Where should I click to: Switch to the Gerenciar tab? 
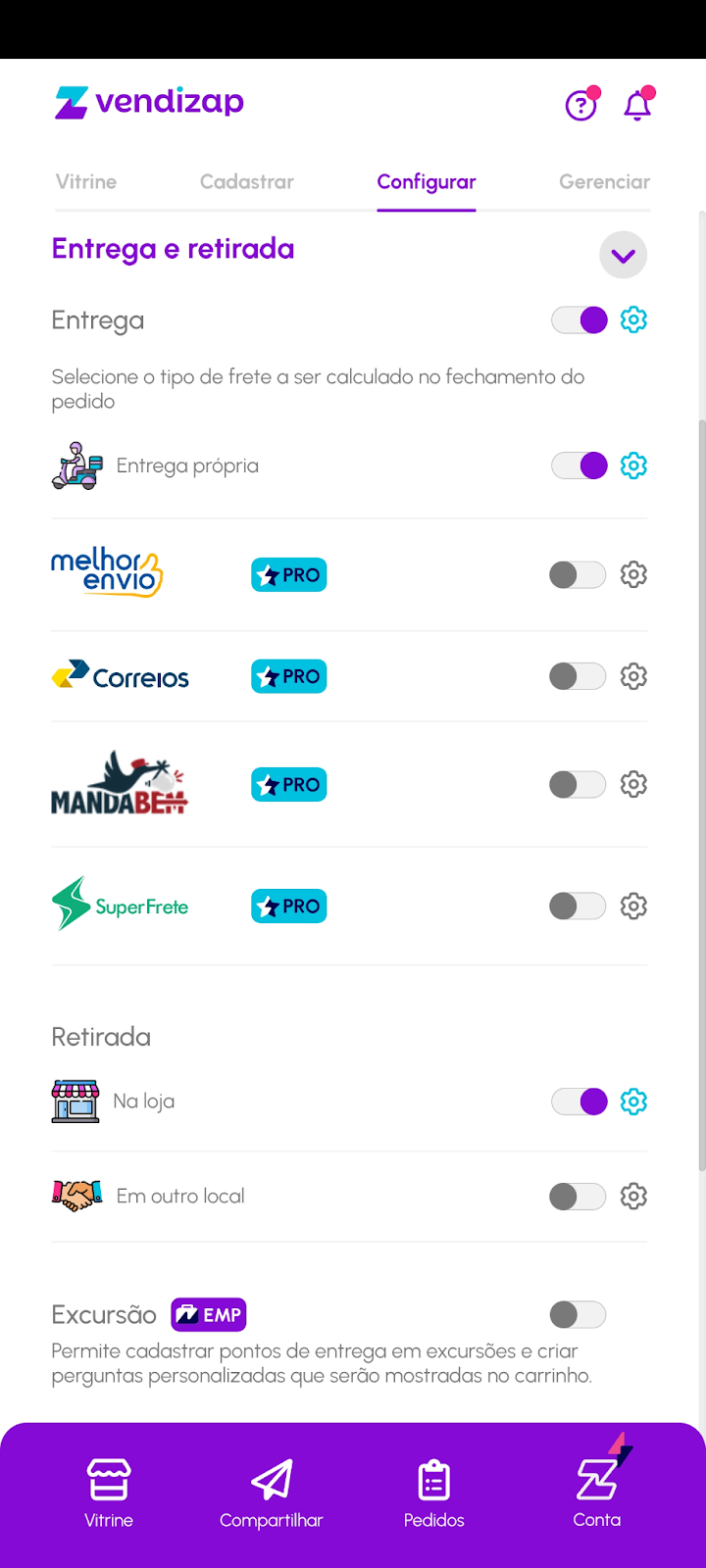(604, 182)
